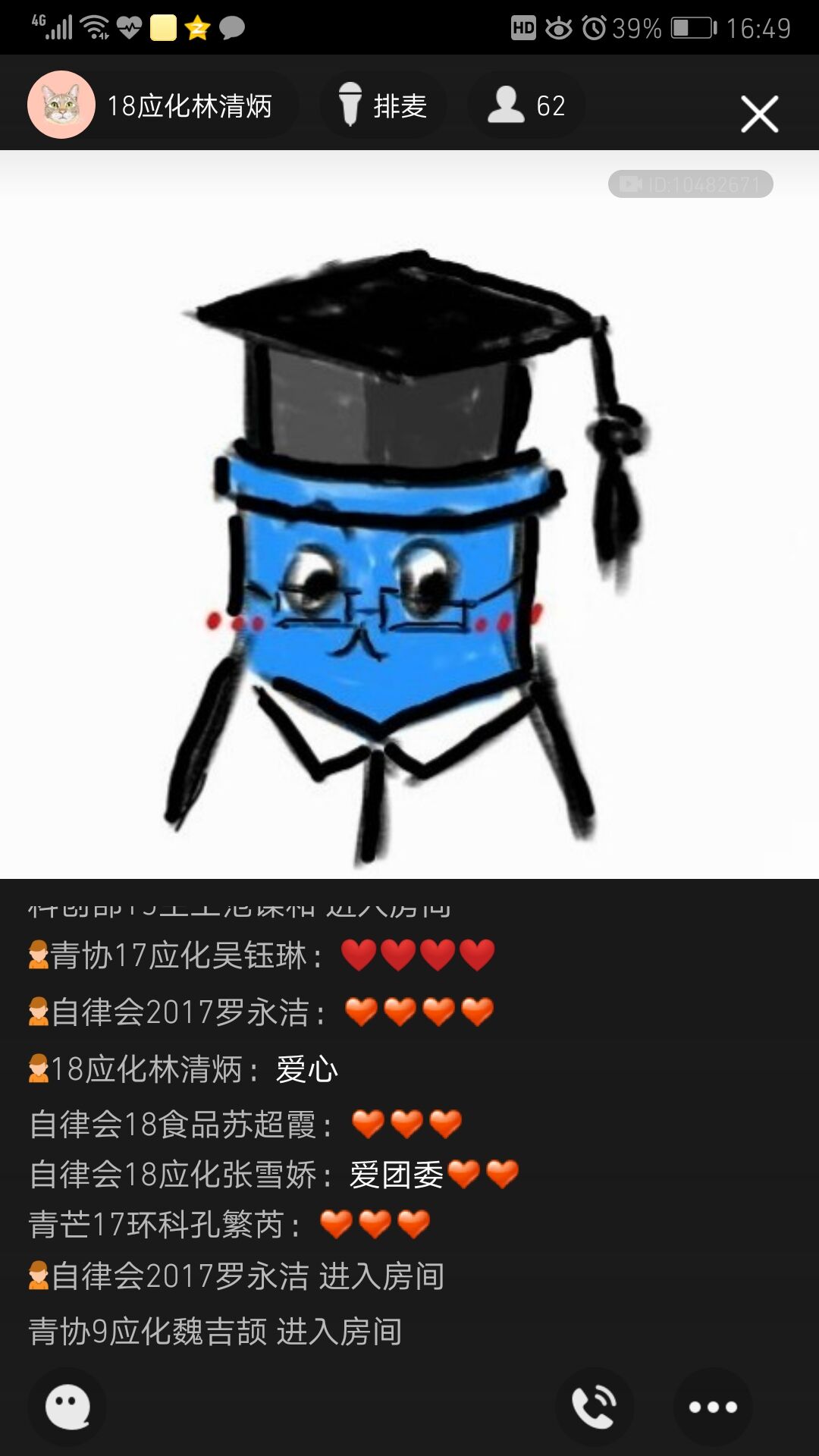Screen dimensions: 819x1456
Task: Close the live room
Action: point(759,114)
